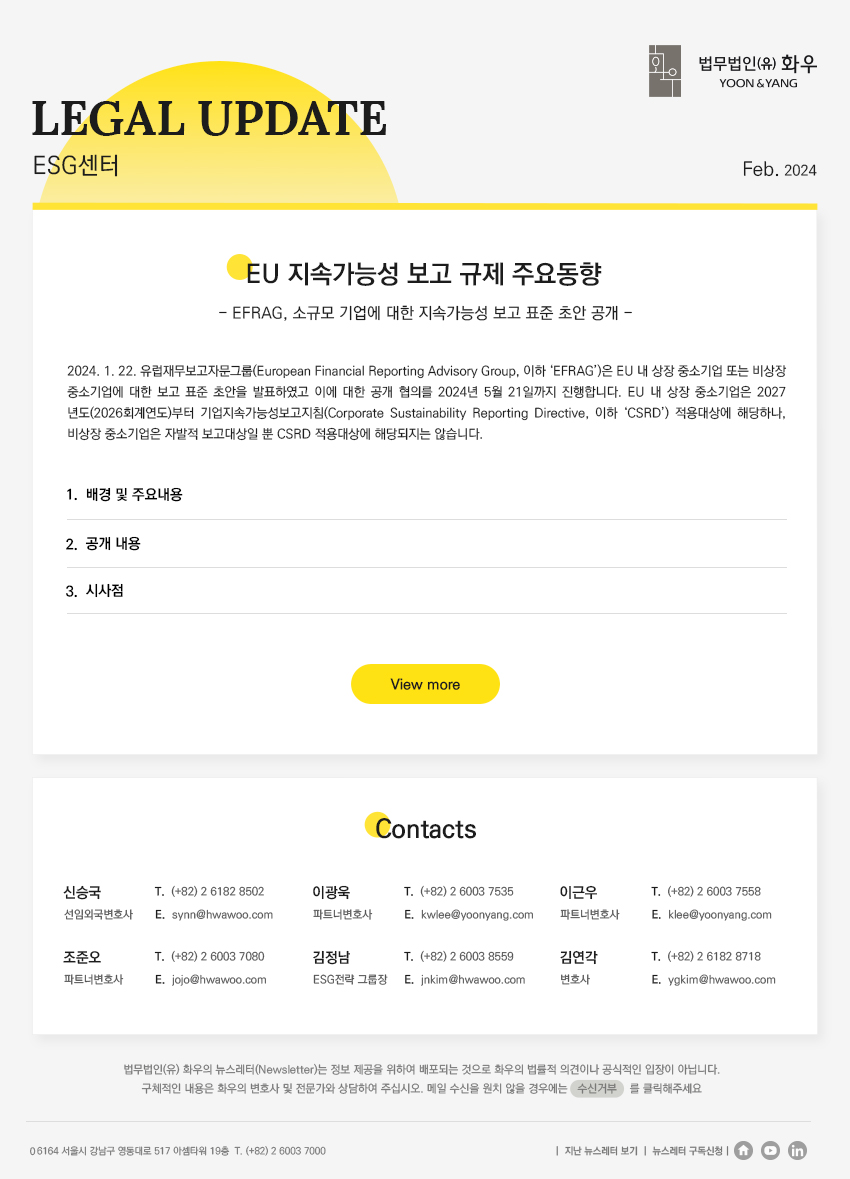Tap 수신거부 to unsubscribe

(597, 1089)
